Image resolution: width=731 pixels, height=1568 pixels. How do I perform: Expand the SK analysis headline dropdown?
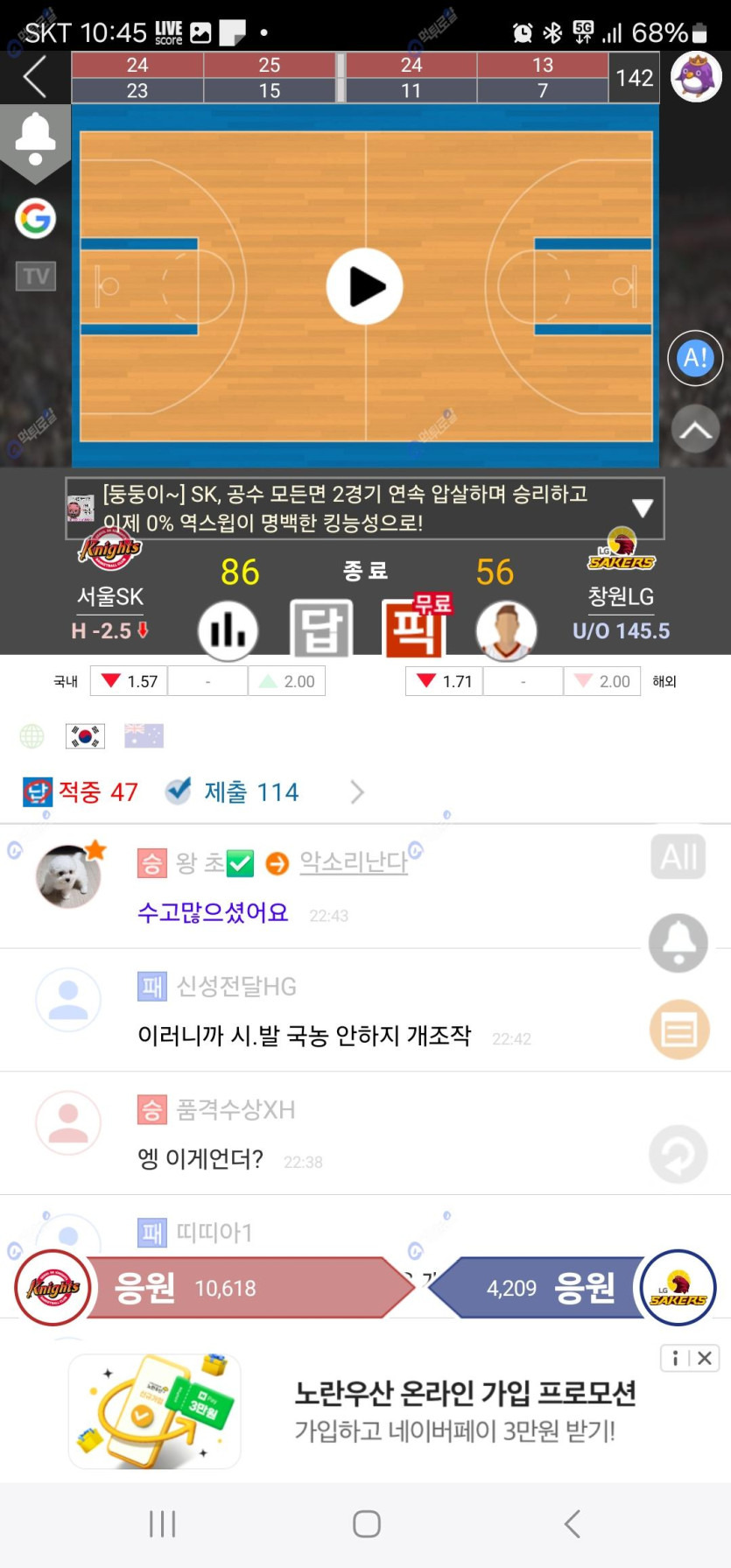643,508
